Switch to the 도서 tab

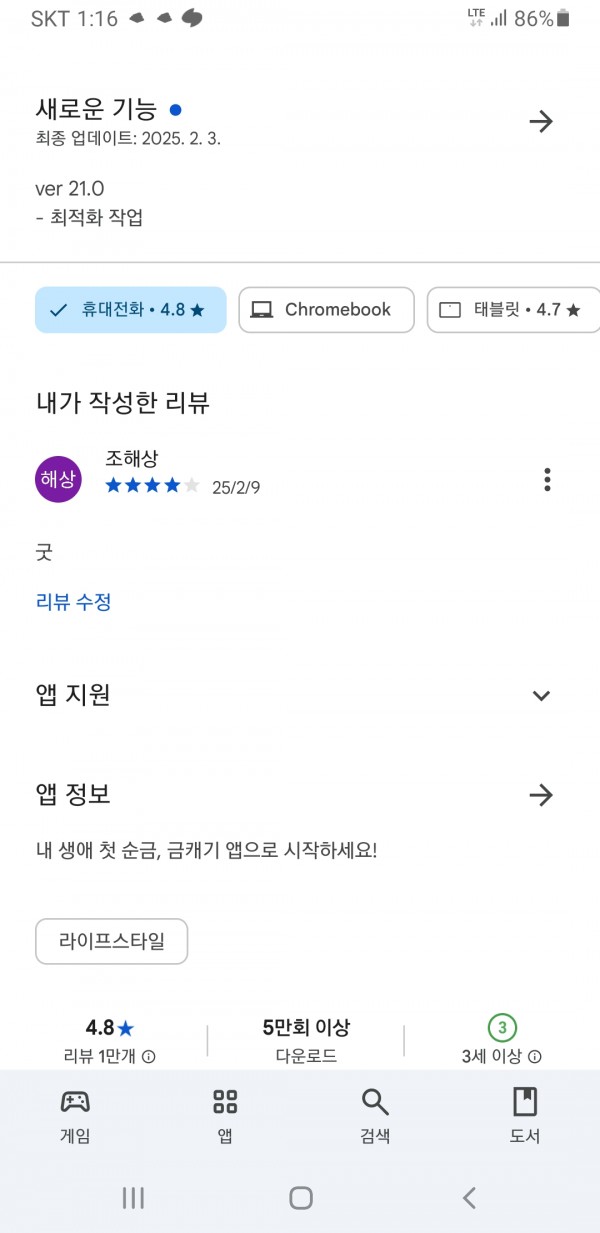[x=525, y=1116]
